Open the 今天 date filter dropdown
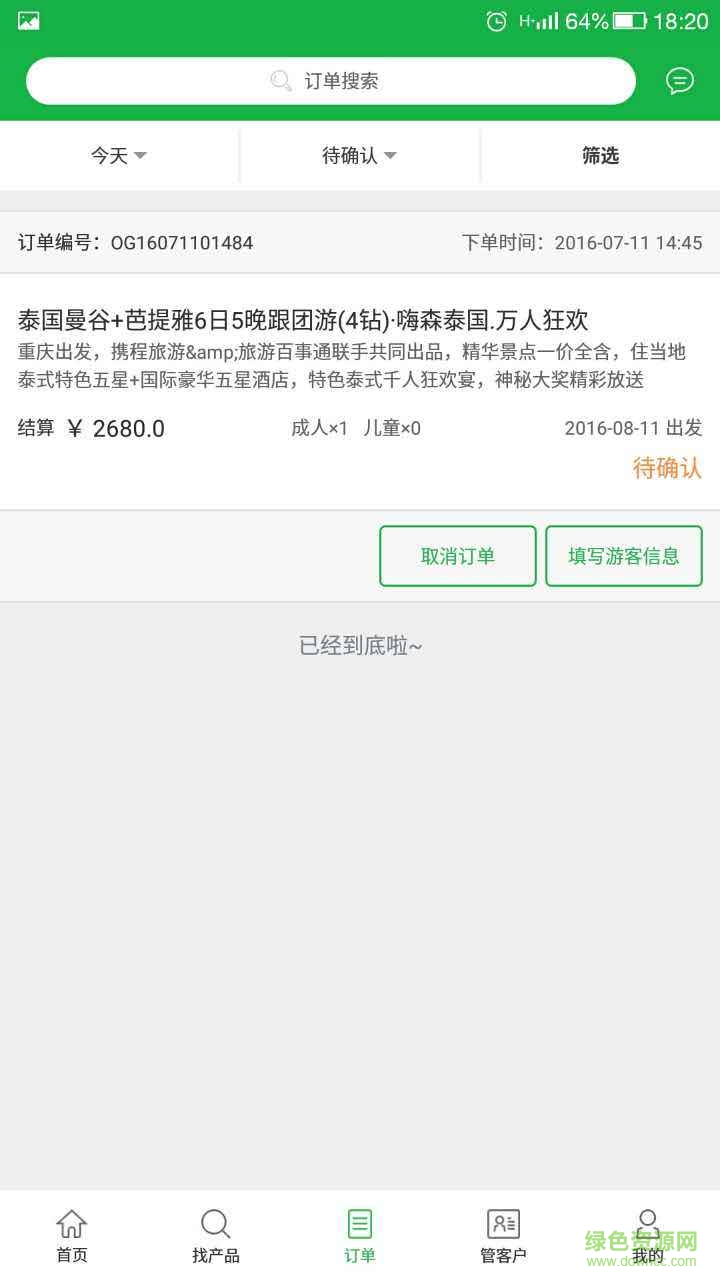Image resolution: width=720 pixels, height=1280 pixels. click(117, 155)
